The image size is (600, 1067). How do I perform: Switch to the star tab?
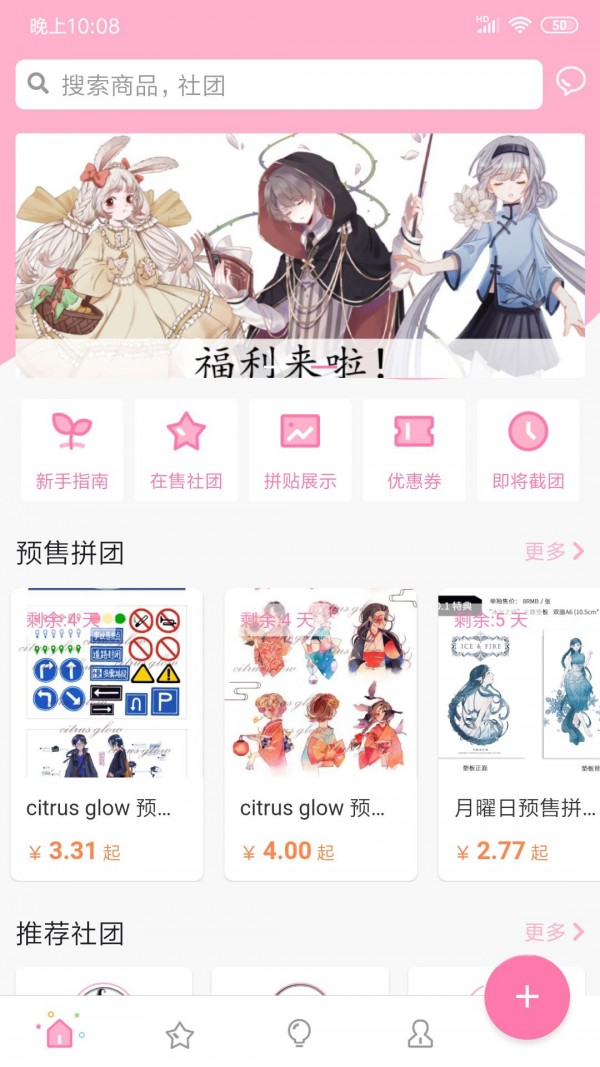click(180, 1036)
